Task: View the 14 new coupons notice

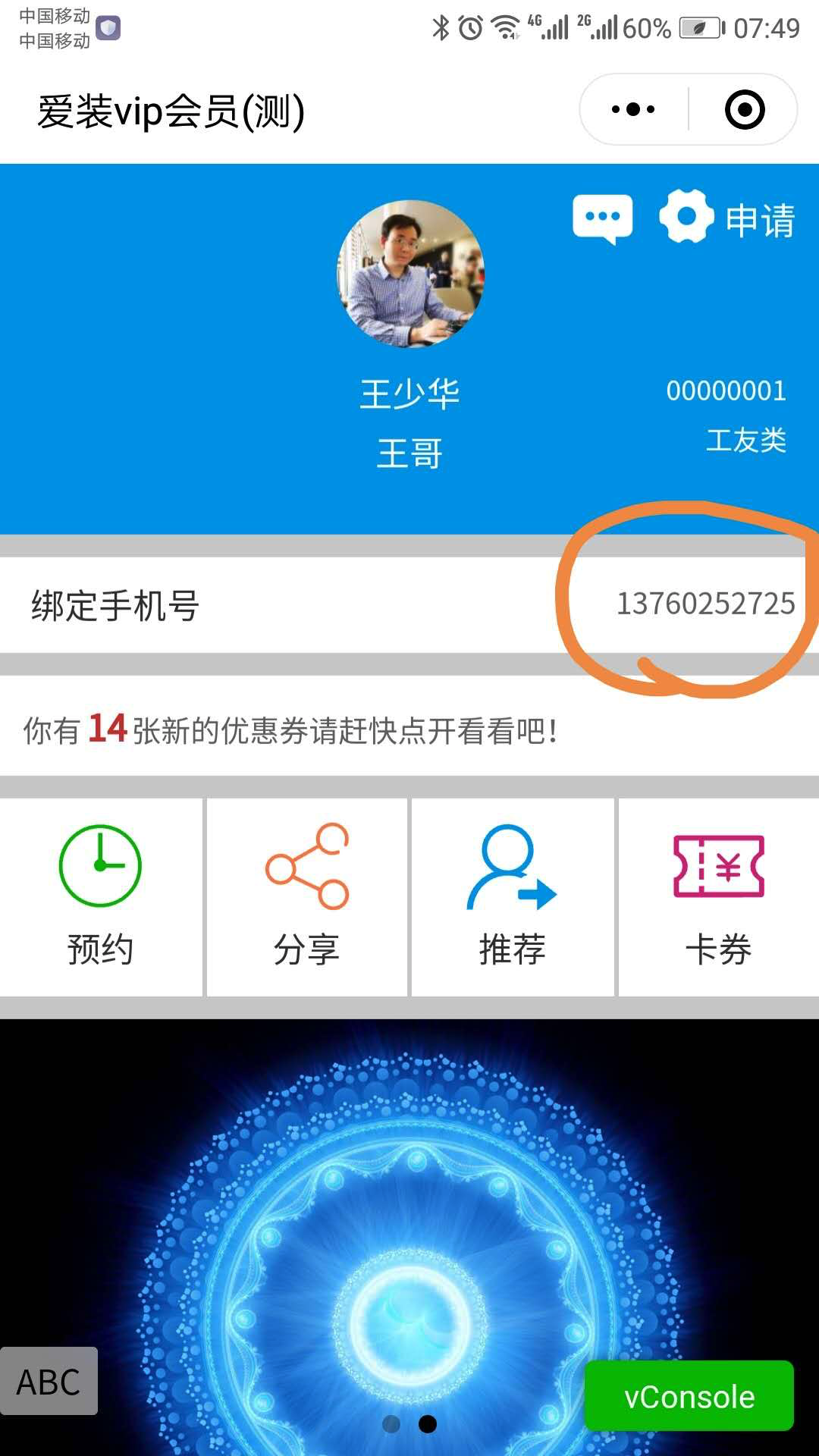Action: pyautogui.click(x=292, y=730)
